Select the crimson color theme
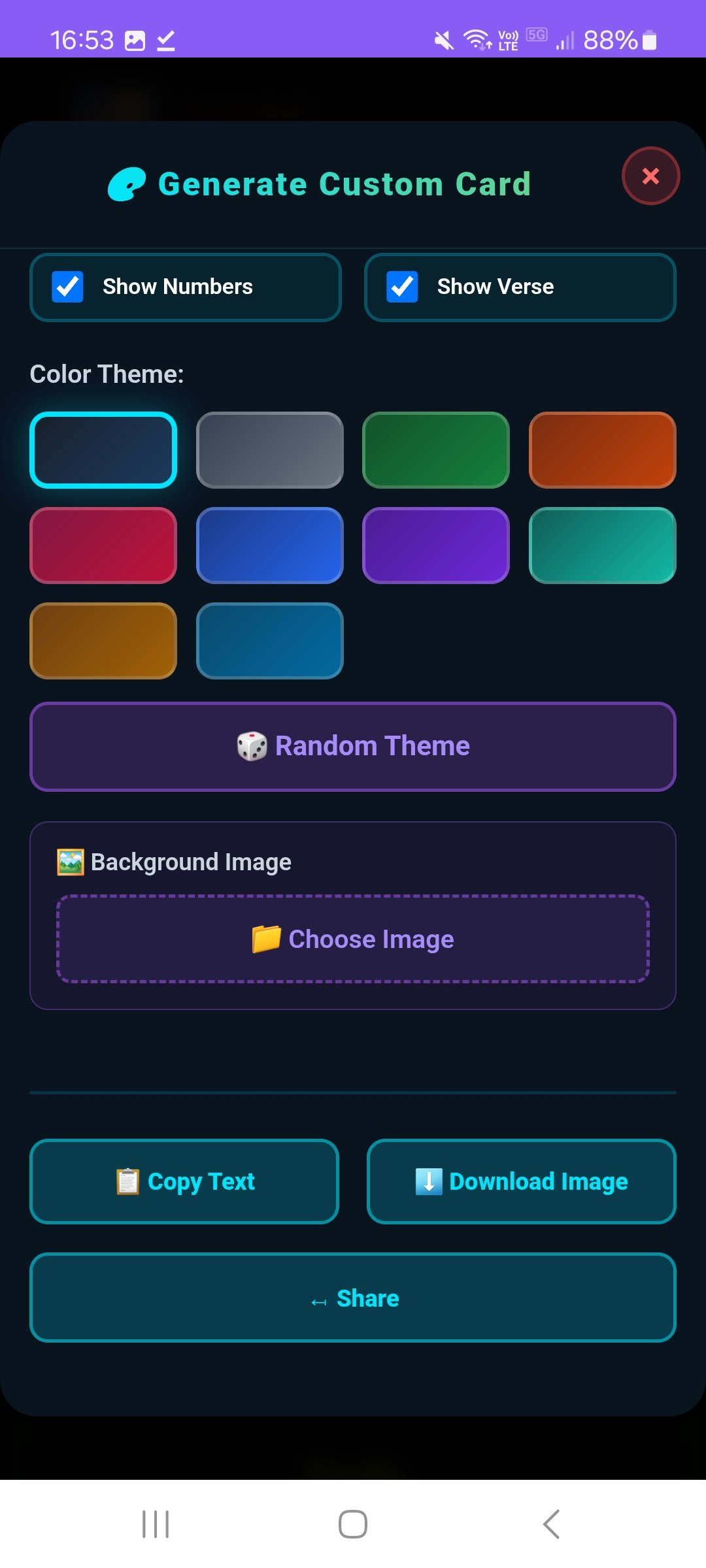The image size is (706, 1568). [103, 546]
